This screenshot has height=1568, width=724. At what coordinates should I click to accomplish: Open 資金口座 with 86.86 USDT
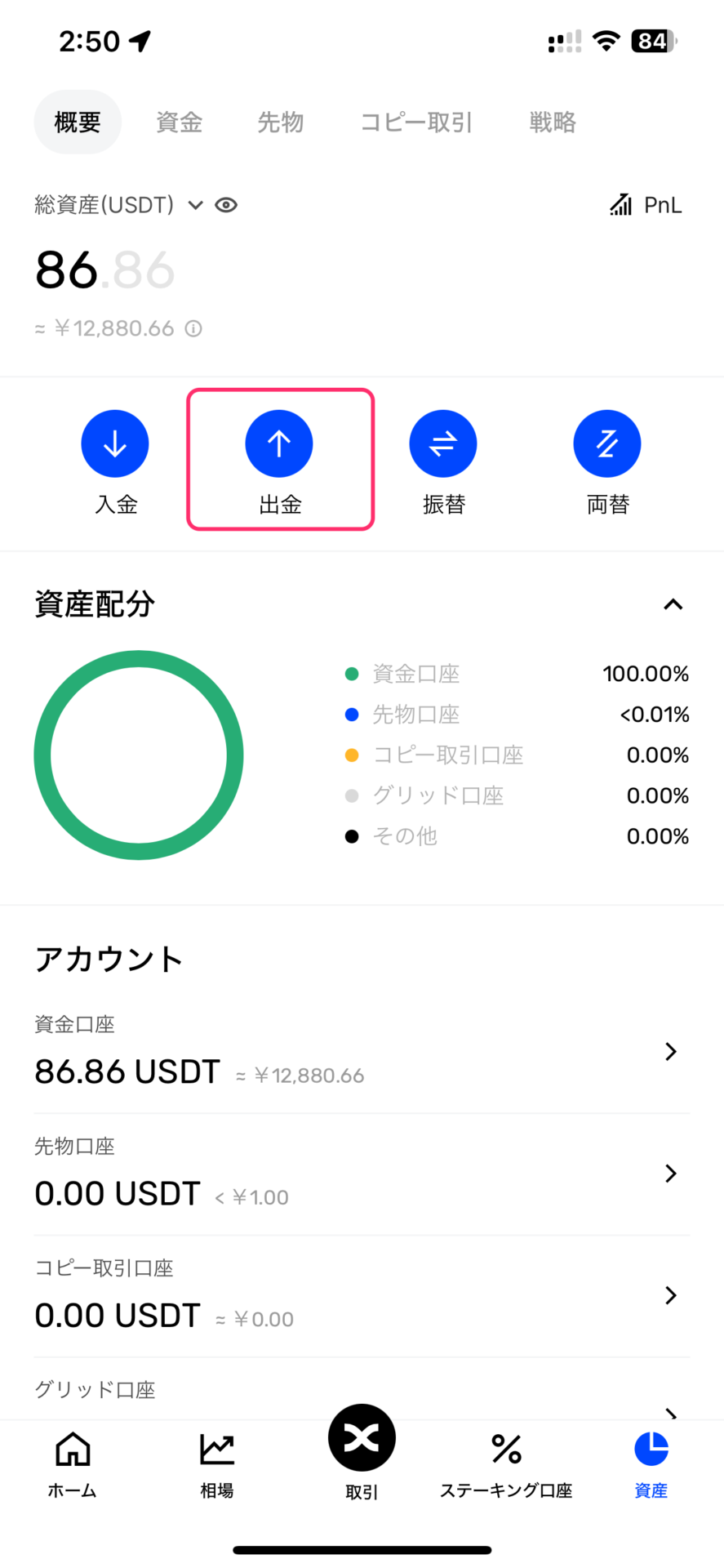[362, 1052]
